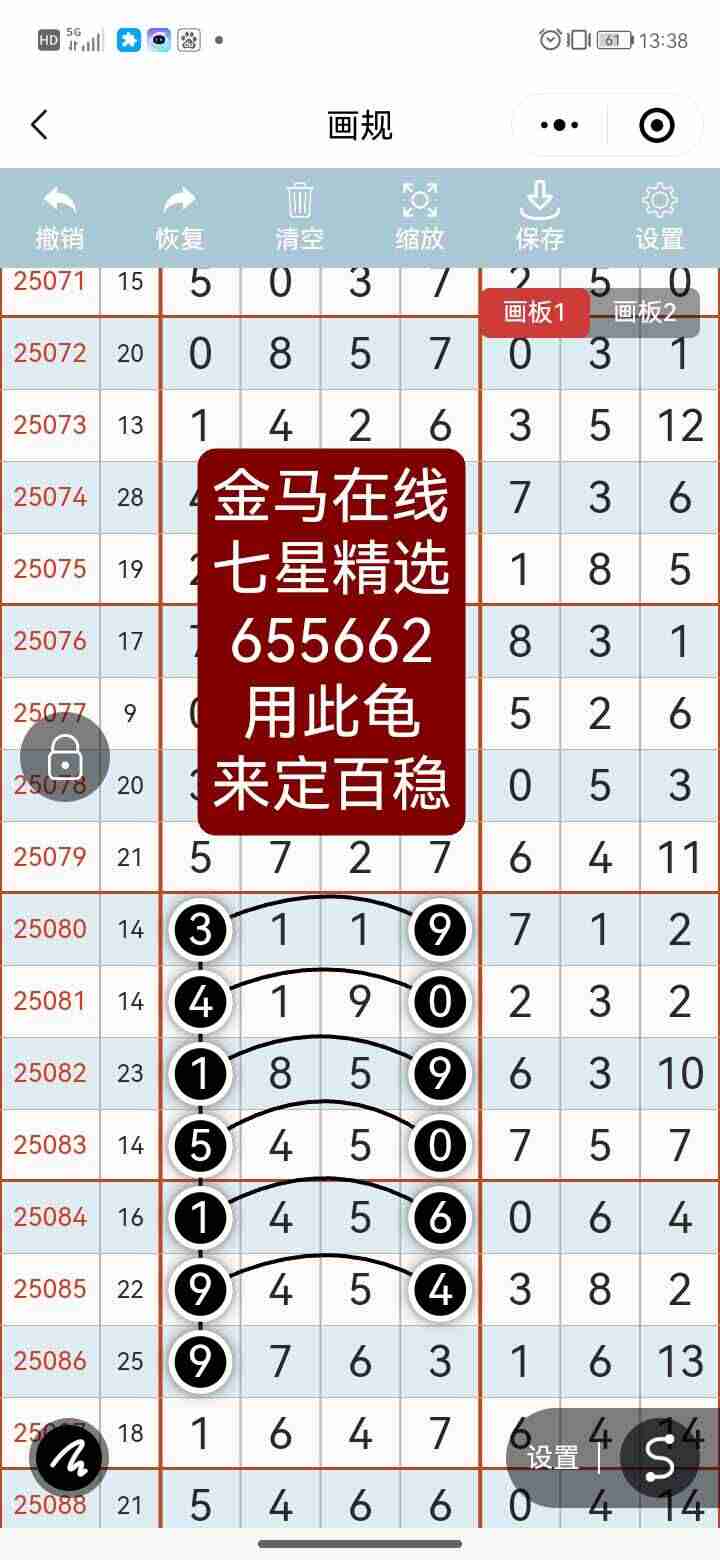Tap the 设置 button next to the S tool

point(551,1458)
